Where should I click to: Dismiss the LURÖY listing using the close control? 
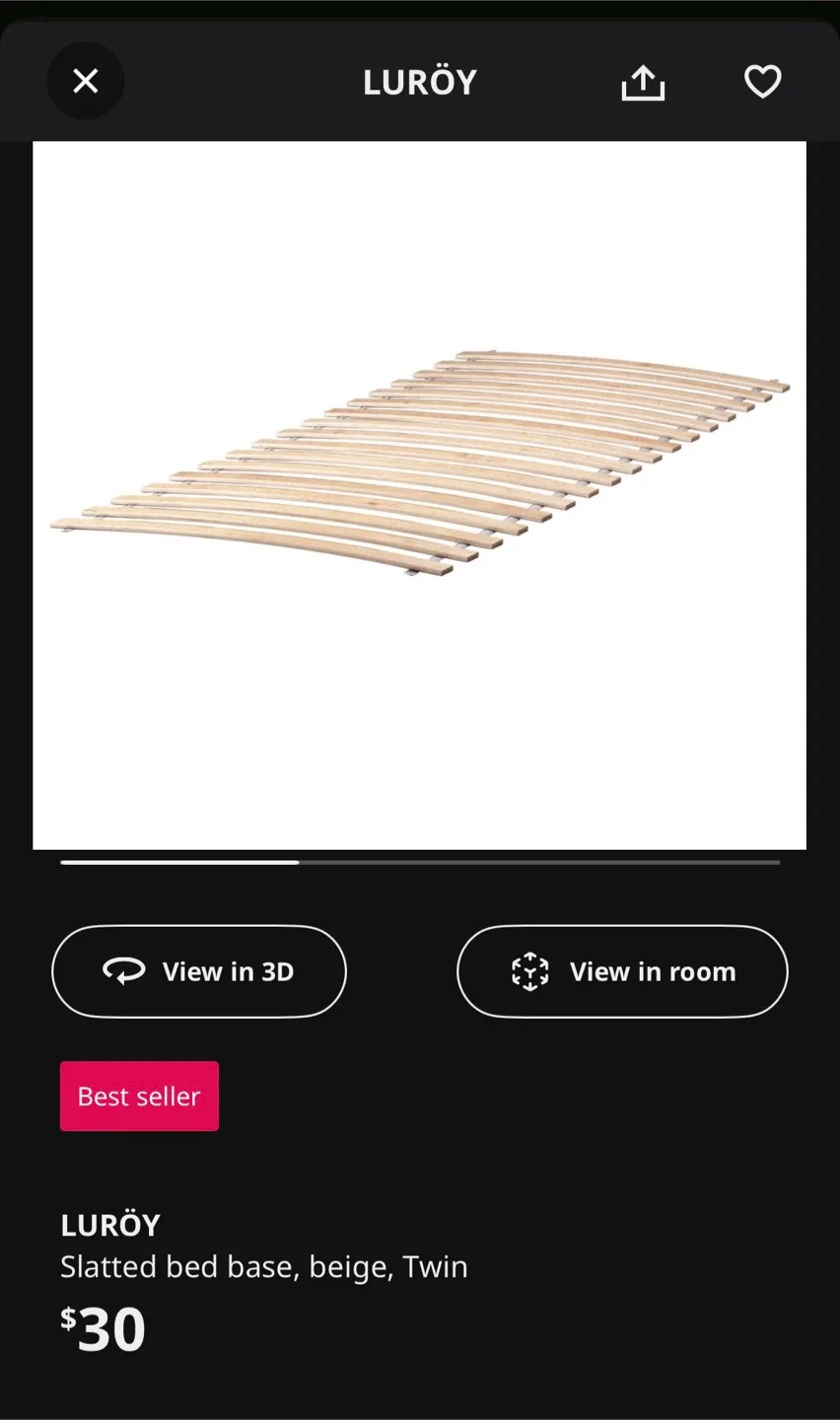pos(85,81)
